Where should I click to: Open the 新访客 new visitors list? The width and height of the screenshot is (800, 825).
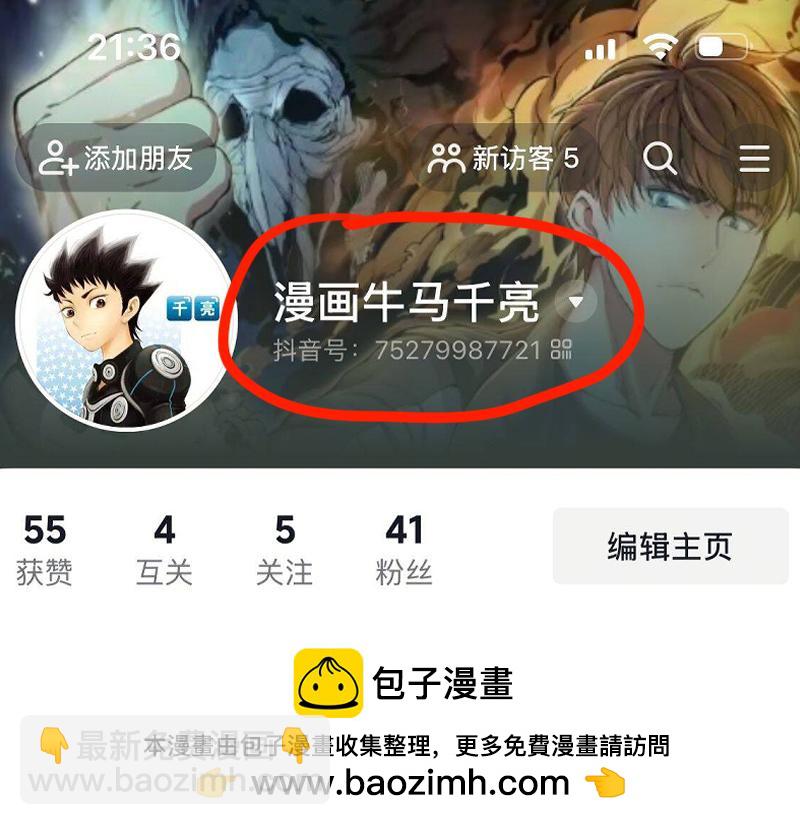tap(504, 158)
